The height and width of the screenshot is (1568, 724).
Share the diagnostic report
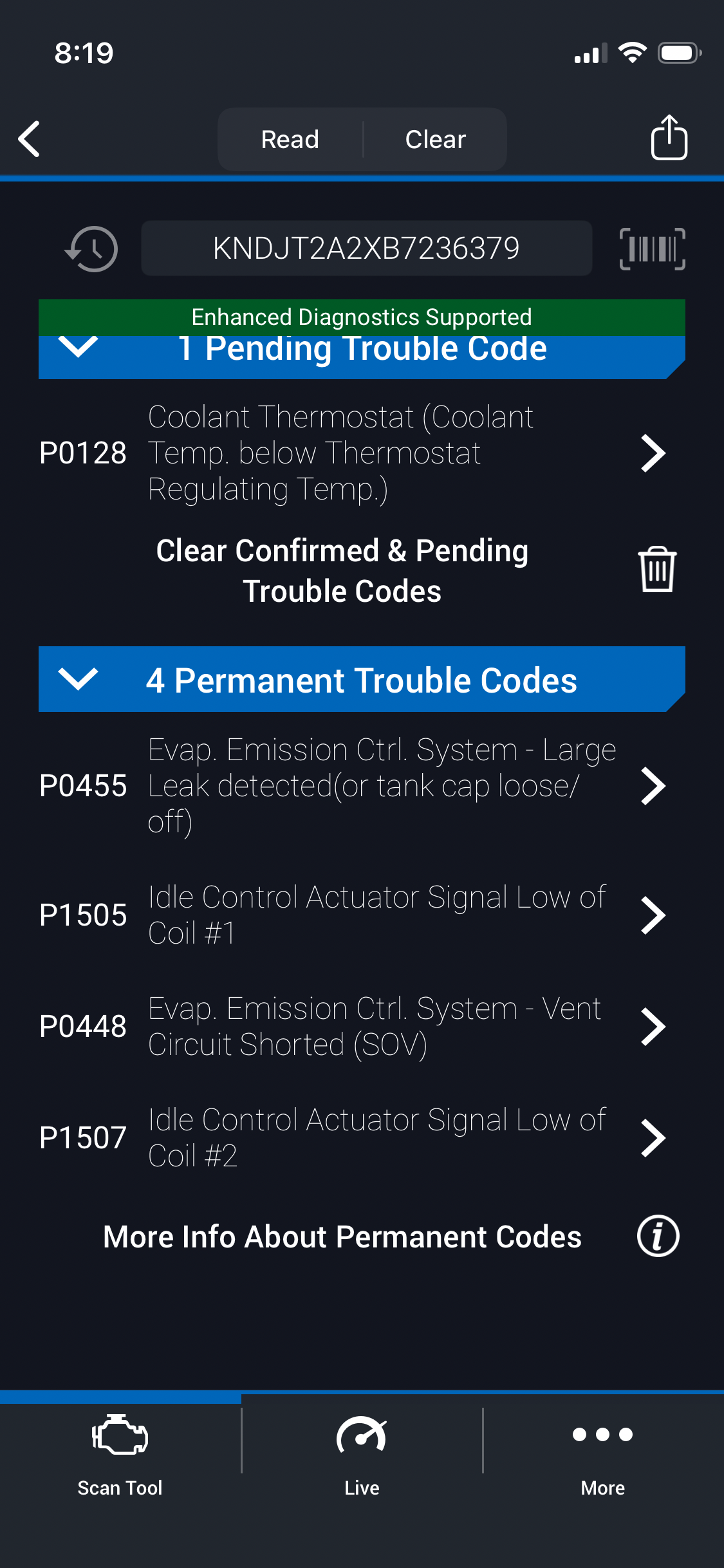click(669, 138)
